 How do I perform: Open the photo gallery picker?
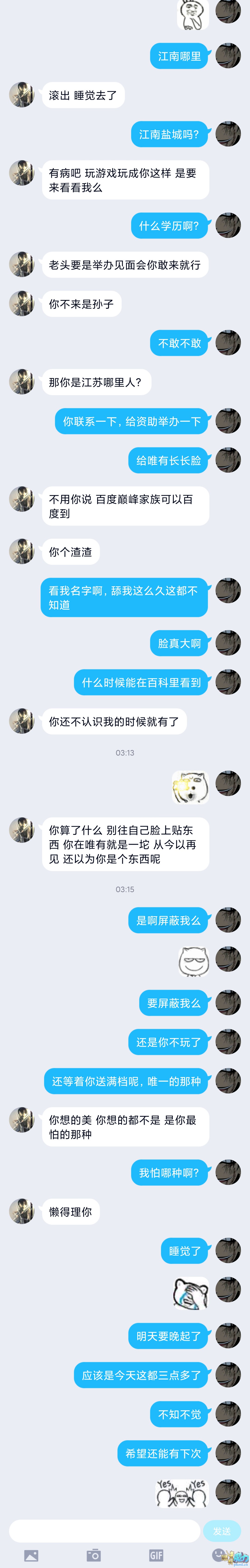31,1555
